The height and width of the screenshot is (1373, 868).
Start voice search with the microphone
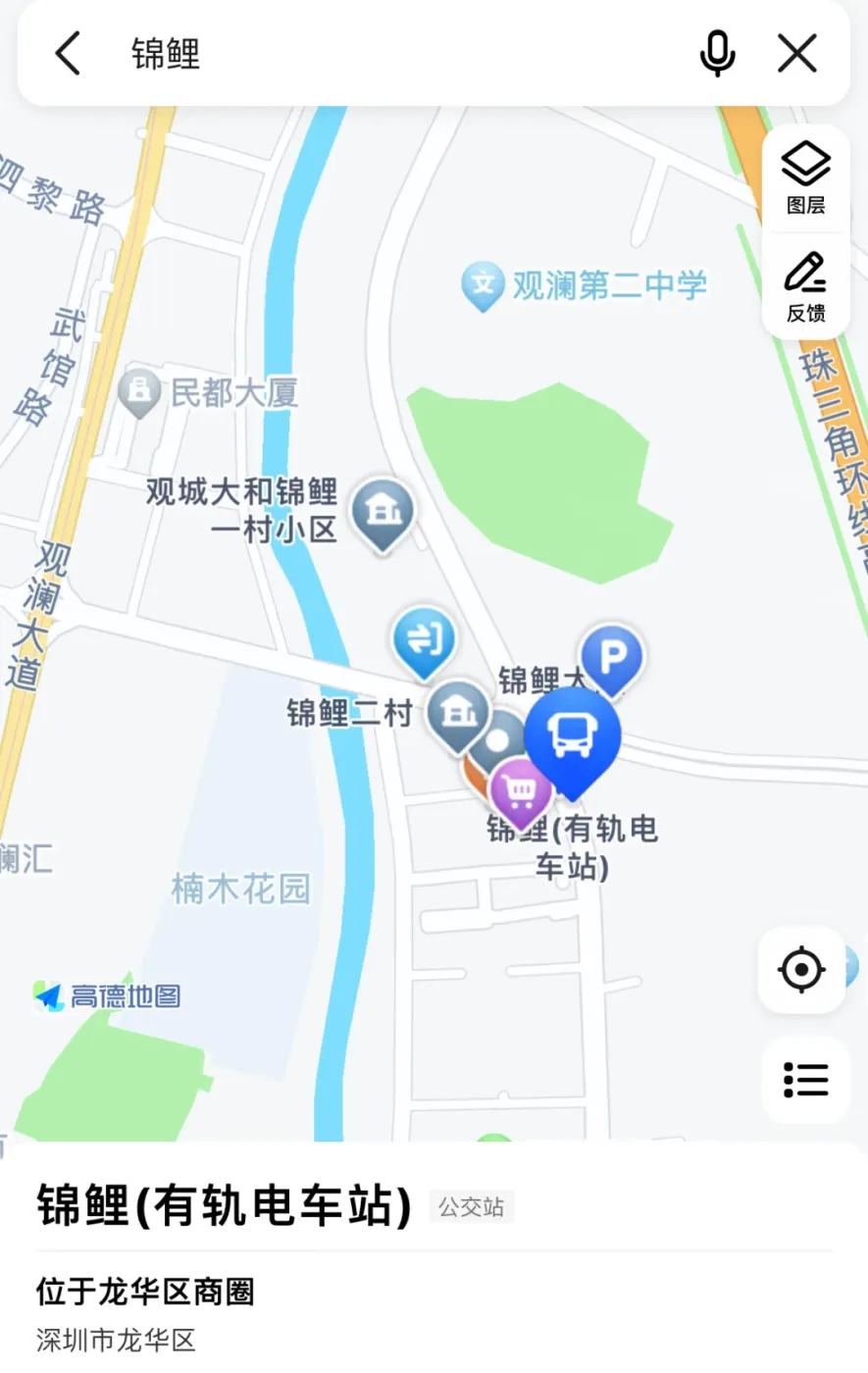[x=717, y=53]
